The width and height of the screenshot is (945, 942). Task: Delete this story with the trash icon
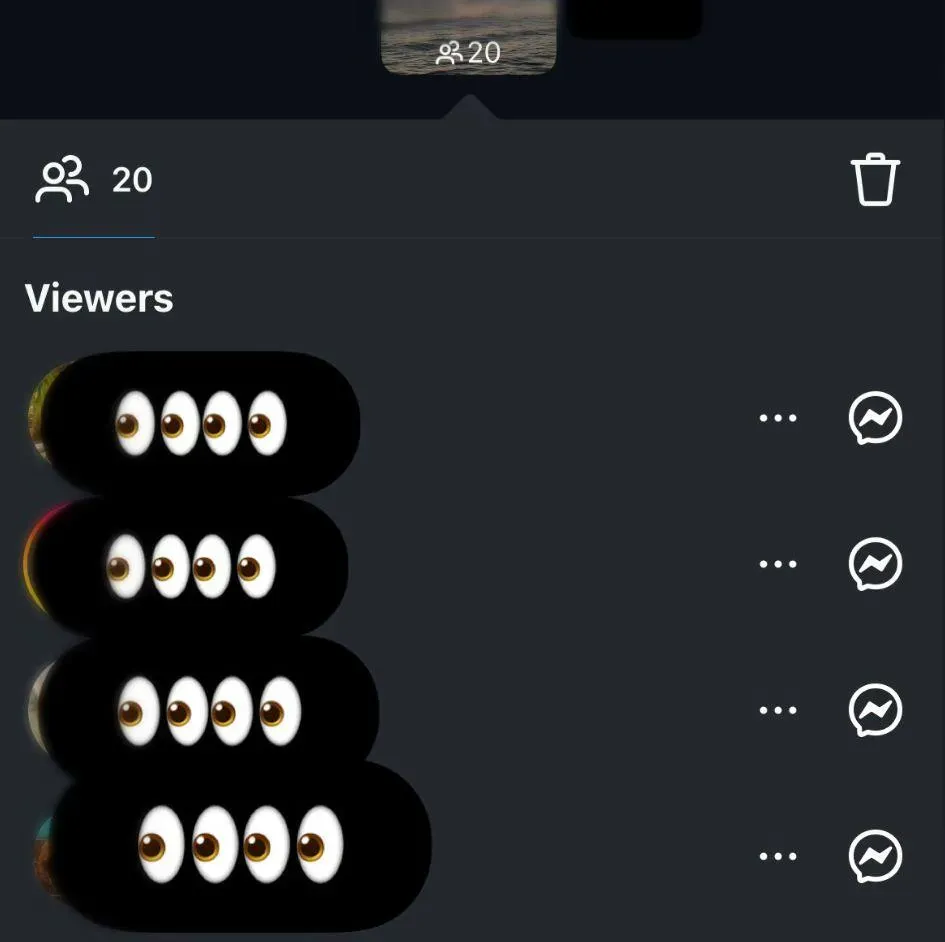pyautogui.click(x=875, y=181)
